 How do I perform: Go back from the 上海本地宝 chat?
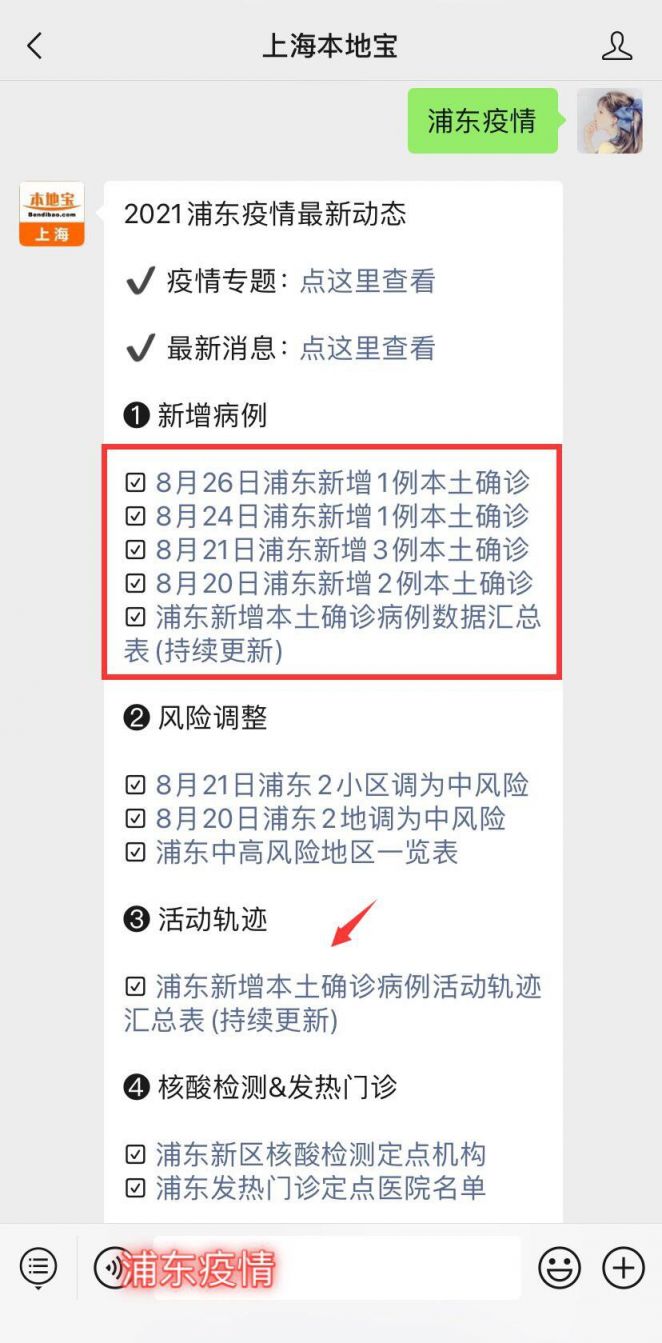[x=35, y=46]
